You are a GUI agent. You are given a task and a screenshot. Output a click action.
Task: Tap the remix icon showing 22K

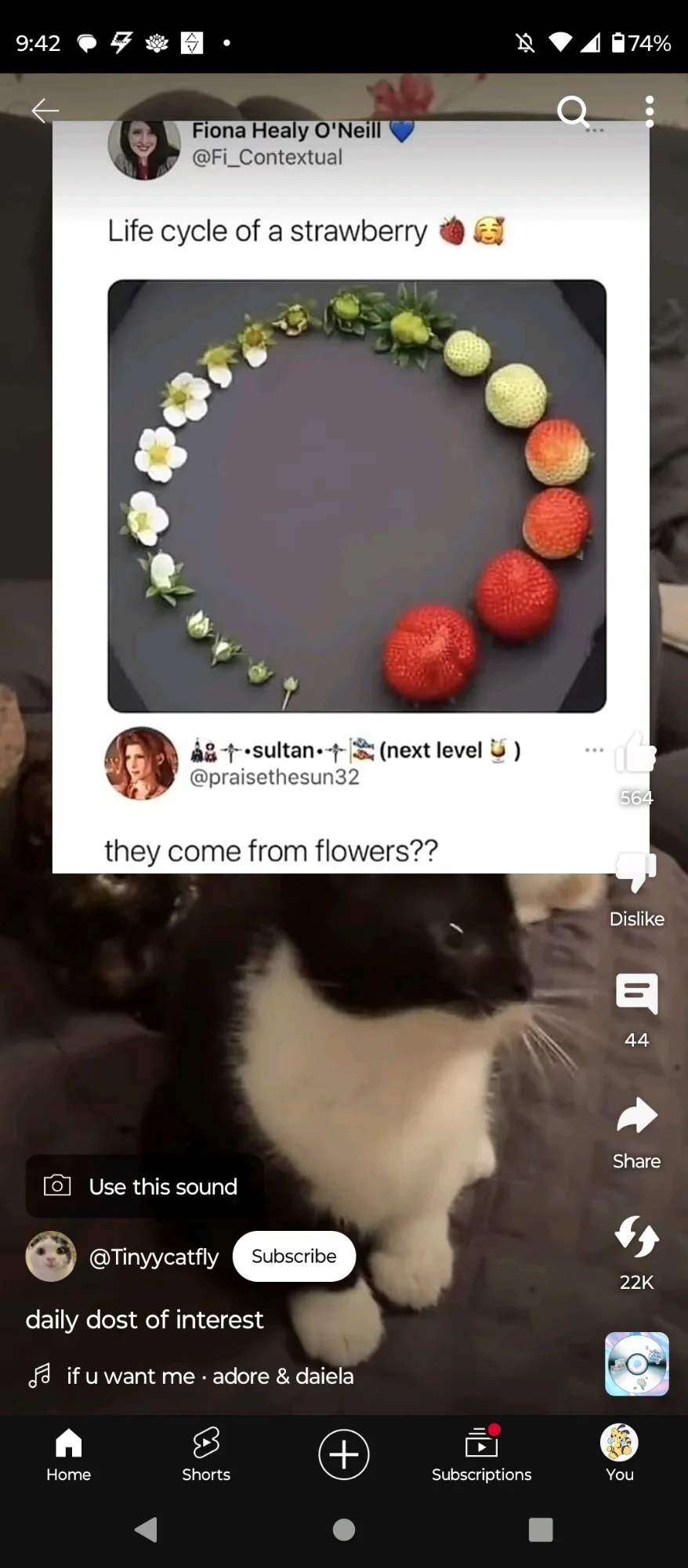[636, 1236]
